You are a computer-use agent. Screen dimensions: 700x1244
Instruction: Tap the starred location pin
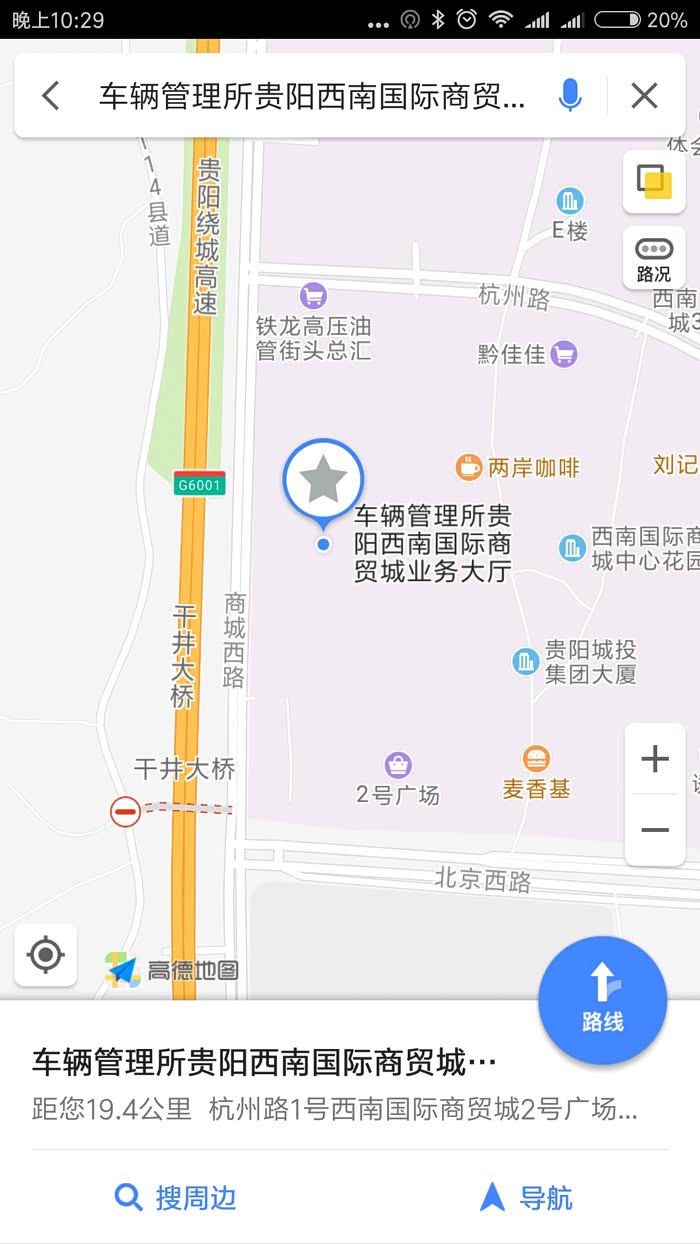click(x=323, y=483)
